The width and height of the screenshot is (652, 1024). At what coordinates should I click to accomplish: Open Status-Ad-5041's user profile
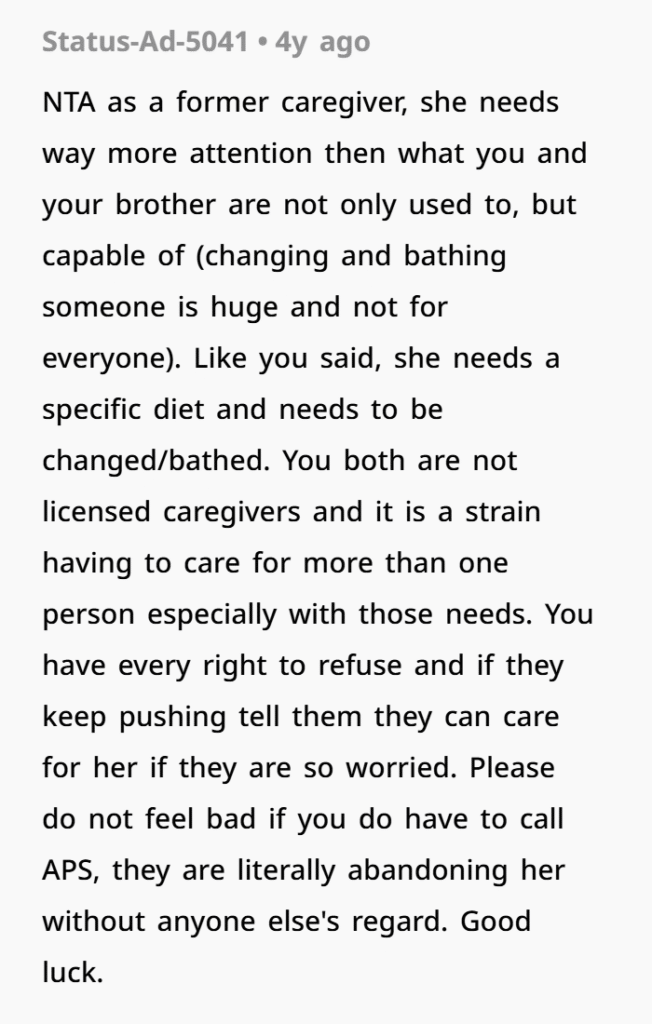click(145, 43)
